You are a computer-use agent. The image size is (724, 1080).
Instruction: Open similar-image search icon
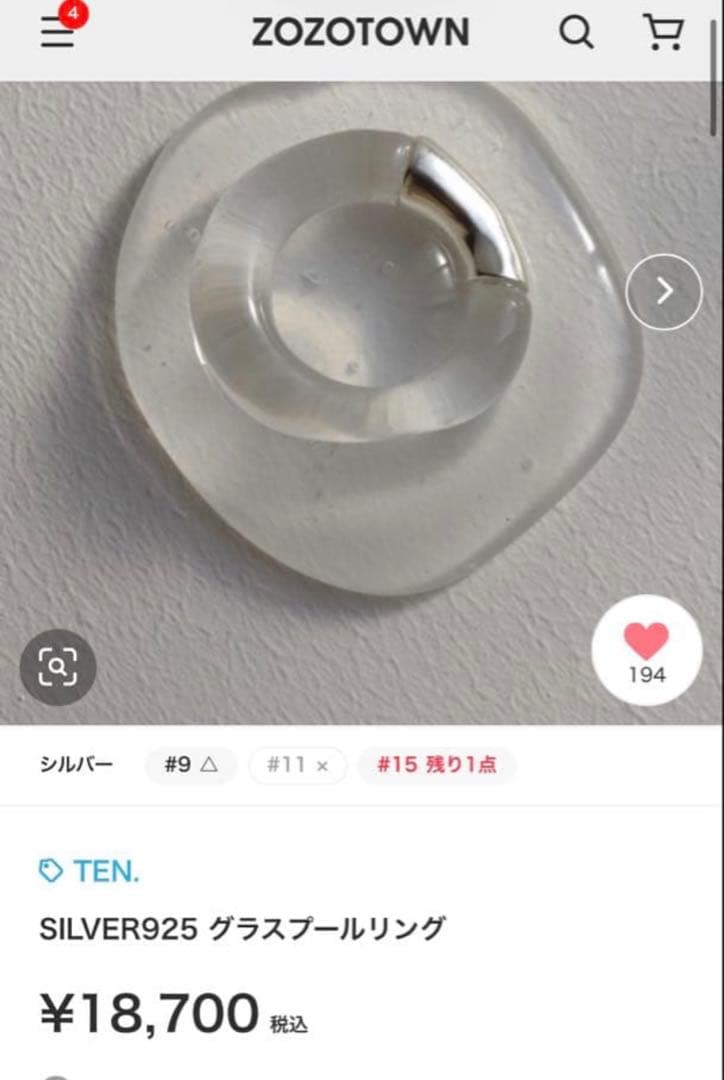[58, 667]
